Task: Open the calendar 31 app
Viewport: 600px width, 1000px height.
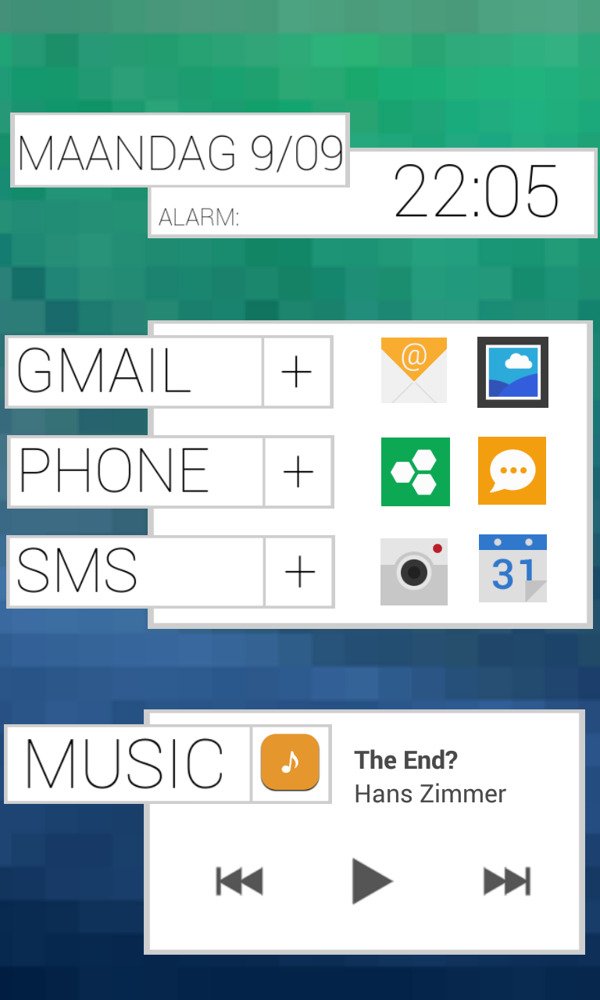Action: 512,569
